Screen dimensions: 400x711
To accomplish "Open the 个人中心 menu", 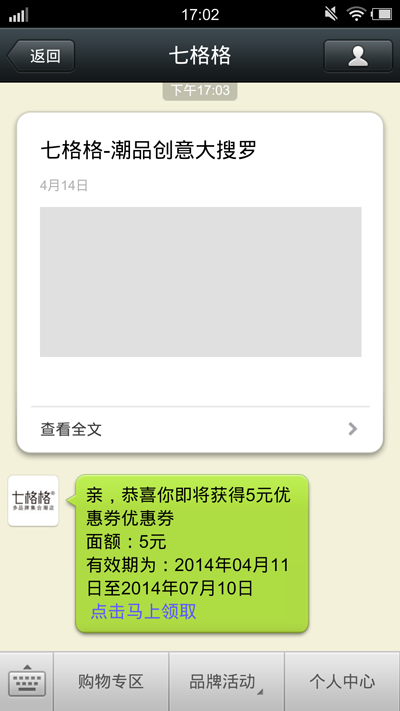I will pos(342,682).
